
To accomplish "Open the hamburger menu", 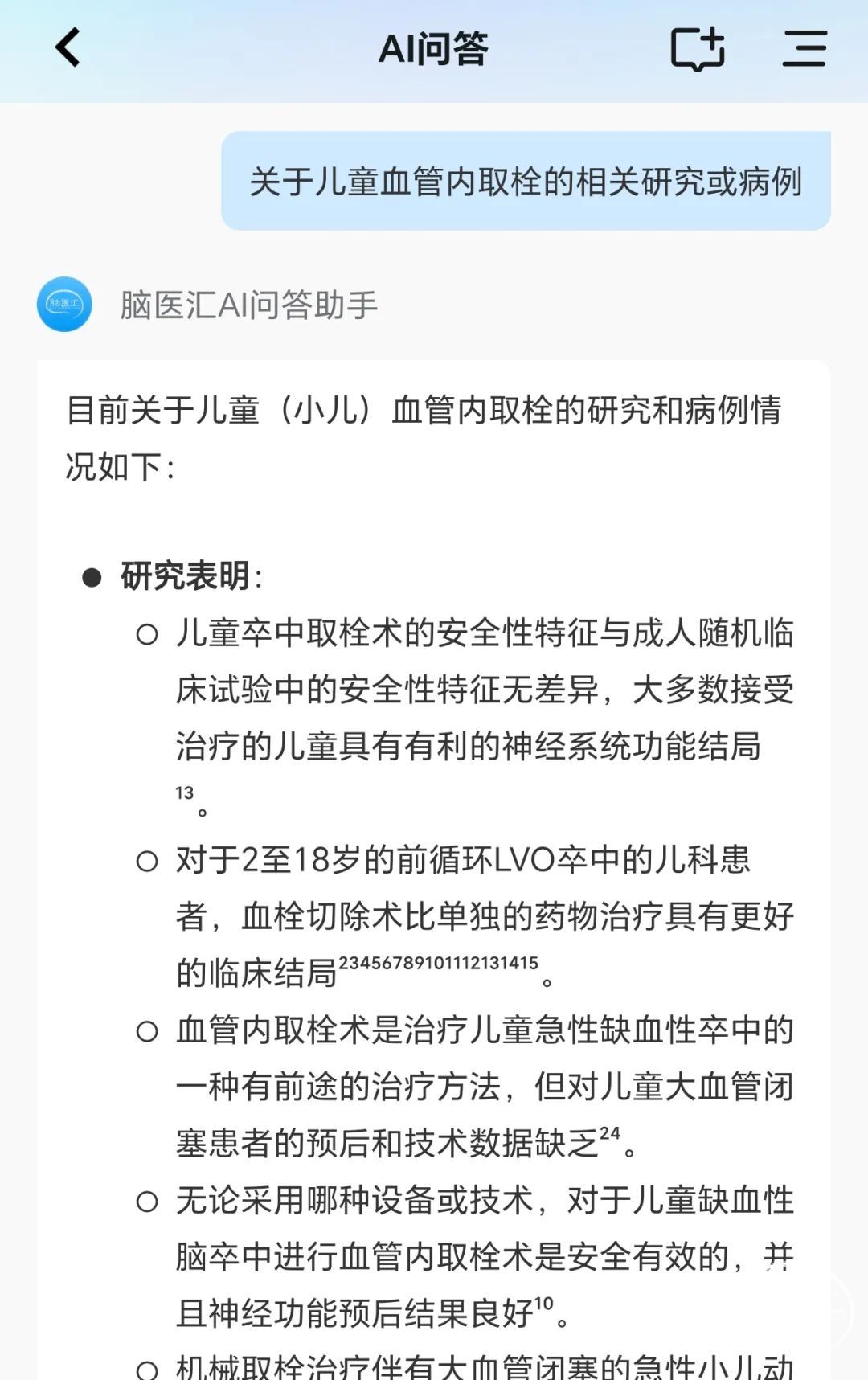I will 805,48.
